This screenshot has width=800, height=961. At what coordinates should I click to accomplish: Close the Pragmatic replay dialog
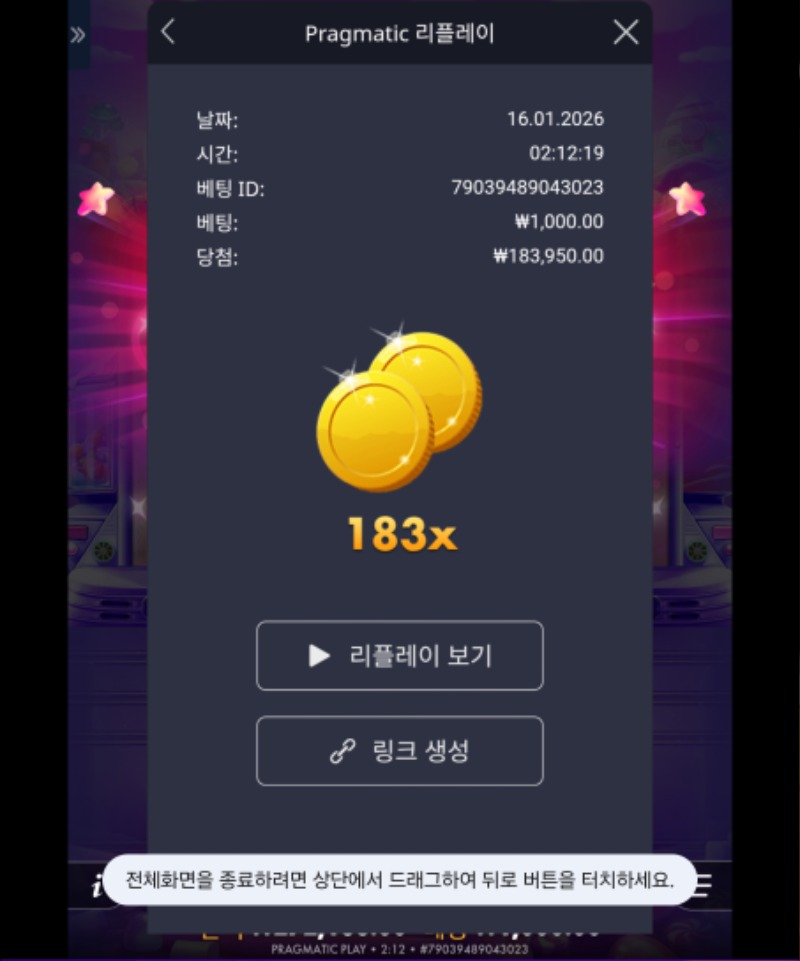[x=625, y=33]
